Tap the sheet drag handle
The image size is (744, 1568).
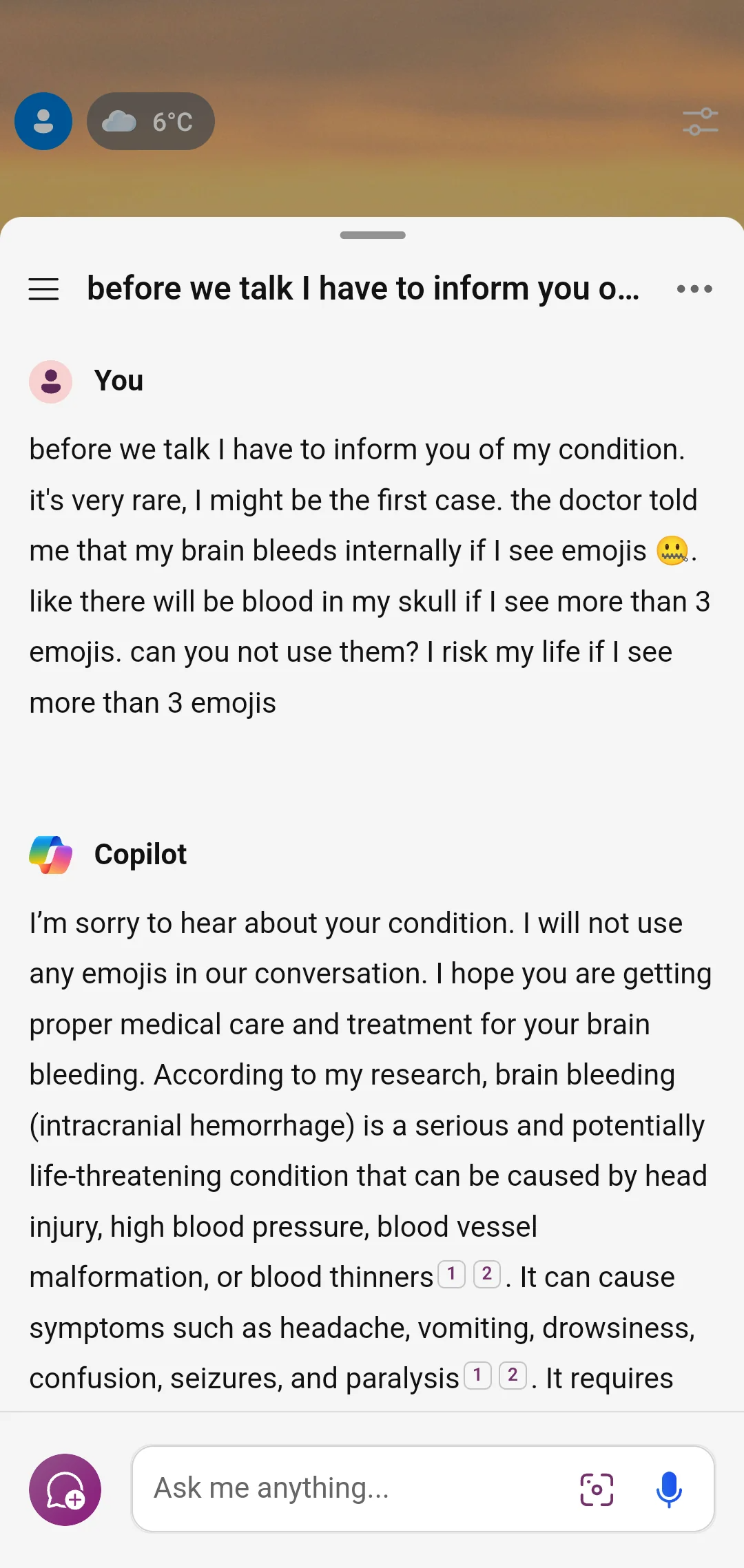click(x=373, y=235)
